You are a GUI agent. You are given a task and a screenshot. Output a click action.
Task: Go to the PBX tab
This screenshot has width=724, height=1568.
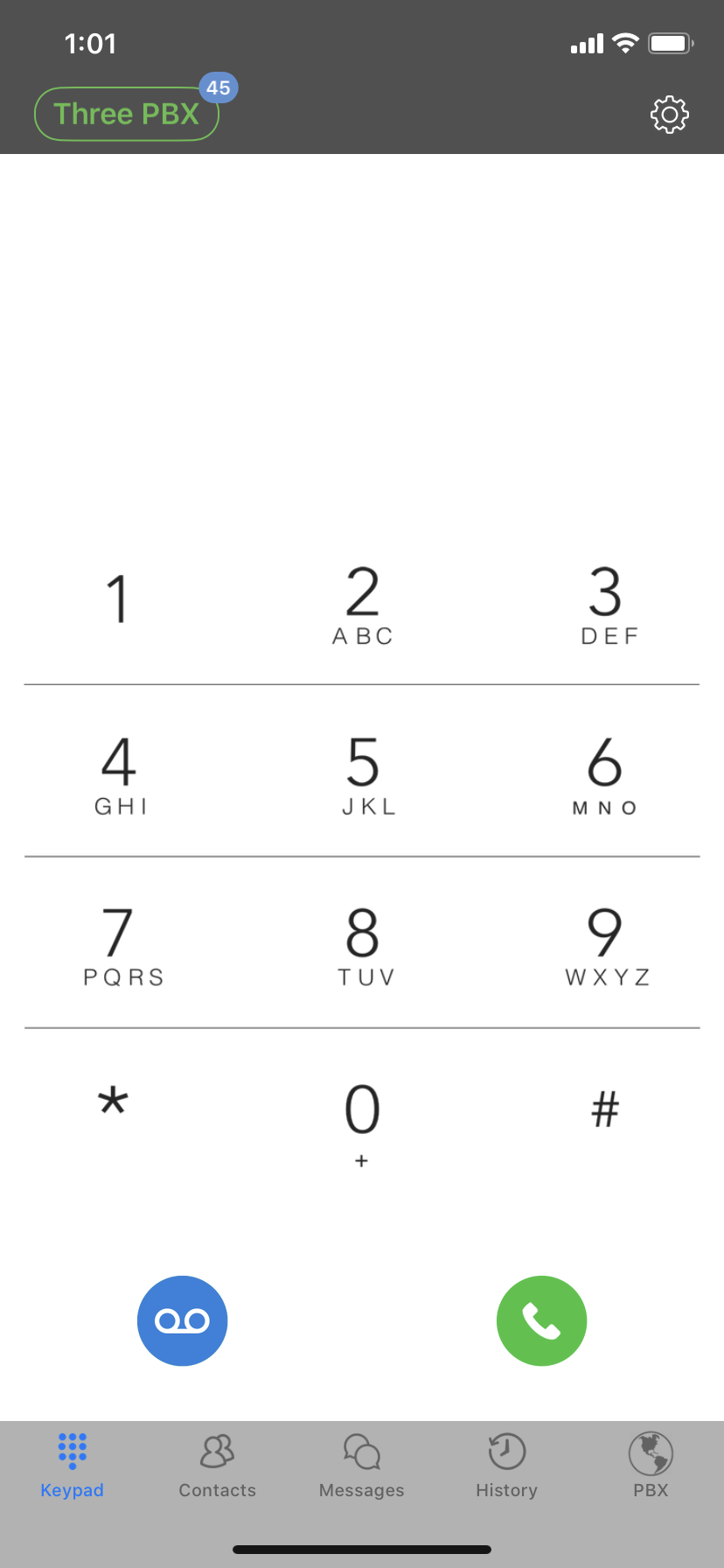click(651, 1466)
